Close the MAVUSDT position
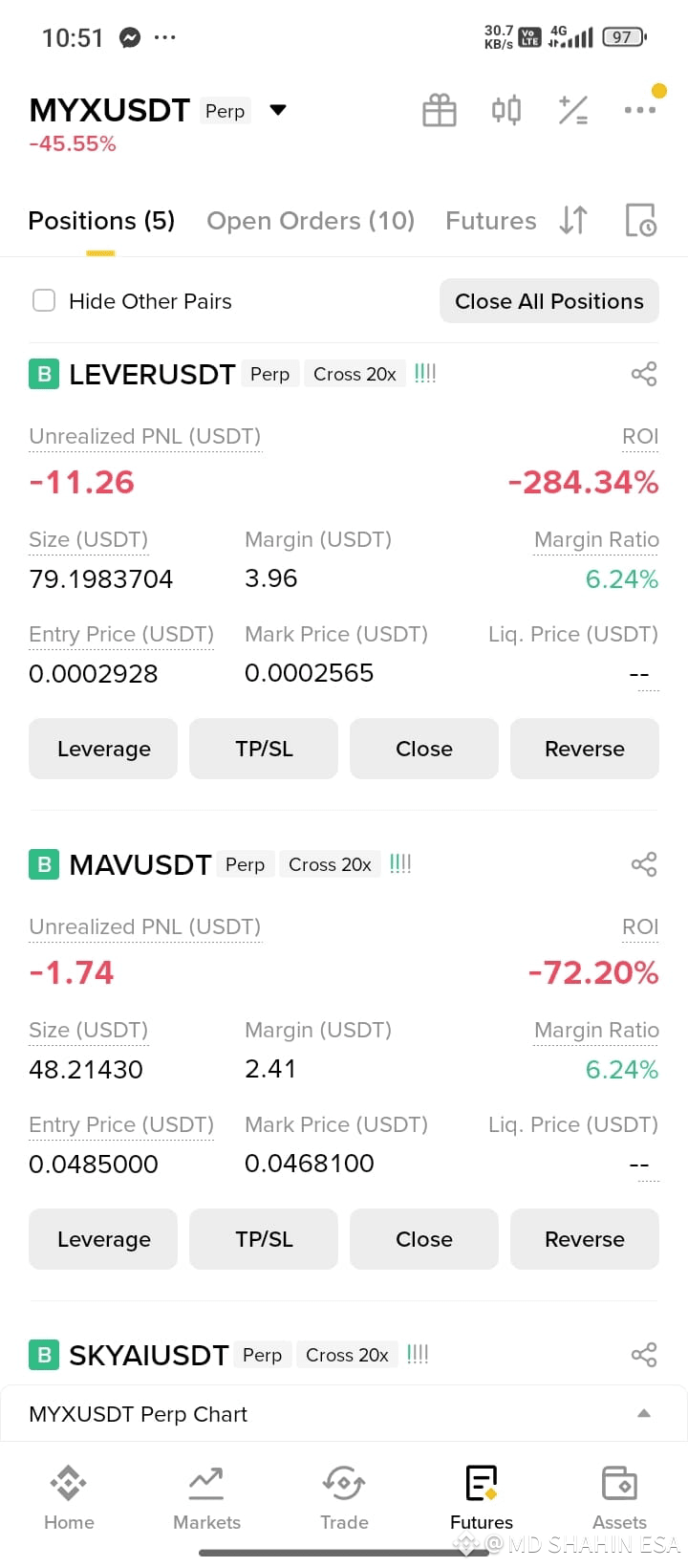688x1568 pixels. [424, 1239]
